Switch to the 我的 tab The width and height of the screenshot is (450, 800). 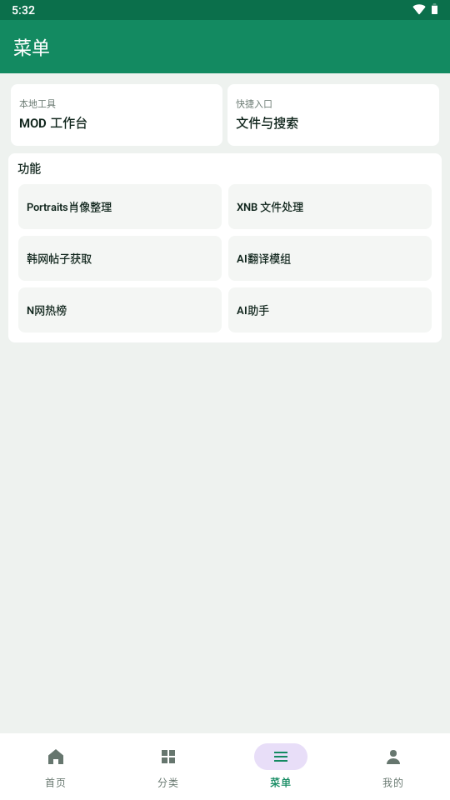click(393, 767)
